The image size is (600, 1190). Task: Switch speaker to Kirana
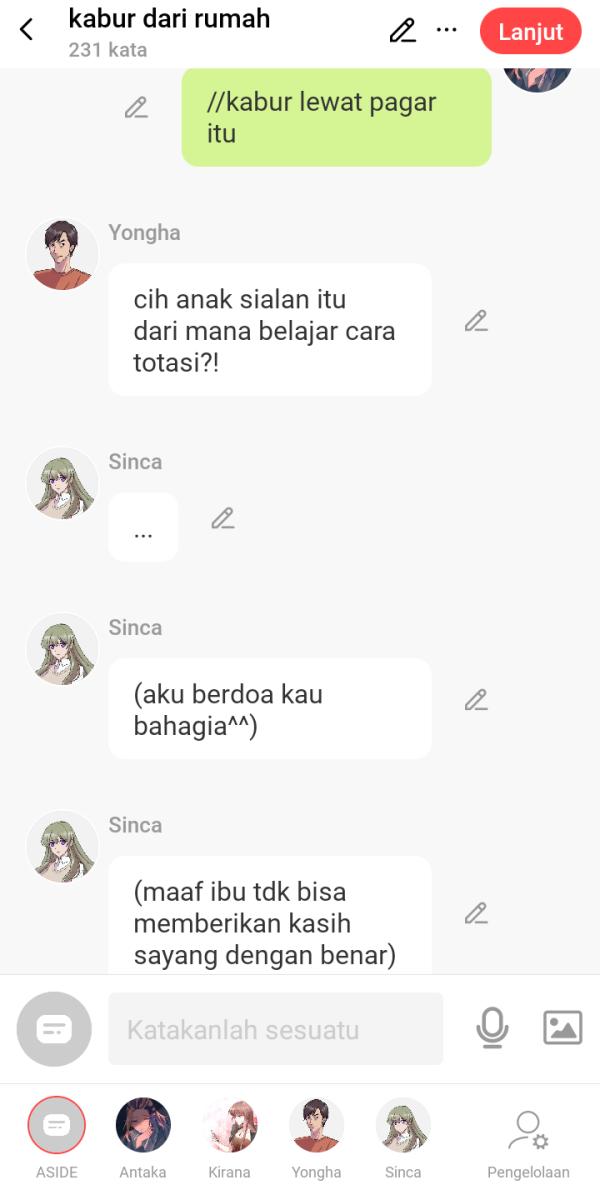(230, 1126)
